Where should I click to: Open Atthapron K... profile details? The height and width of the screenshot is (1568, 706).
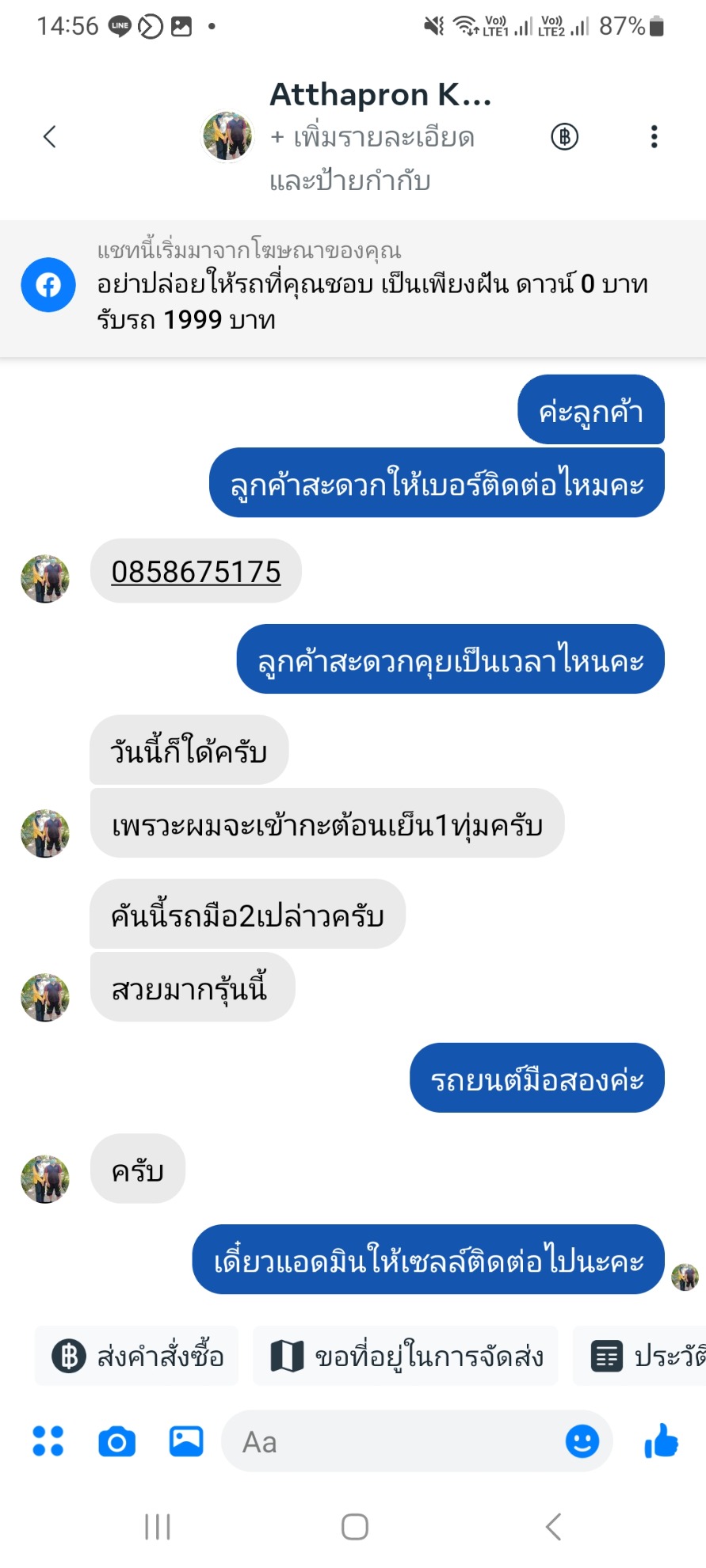point(380,95)
